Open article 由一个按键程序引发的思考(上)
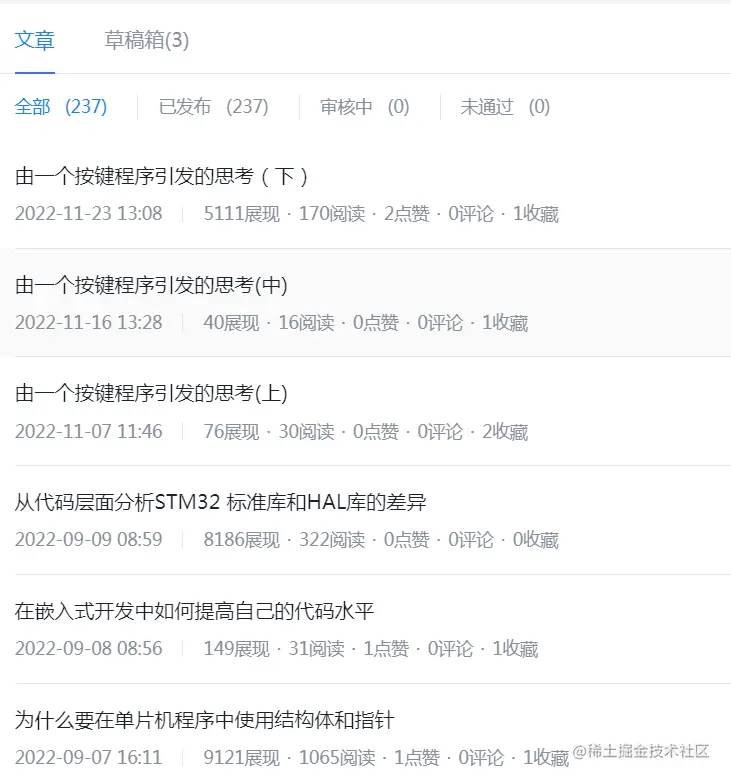 tap(151, 394)
